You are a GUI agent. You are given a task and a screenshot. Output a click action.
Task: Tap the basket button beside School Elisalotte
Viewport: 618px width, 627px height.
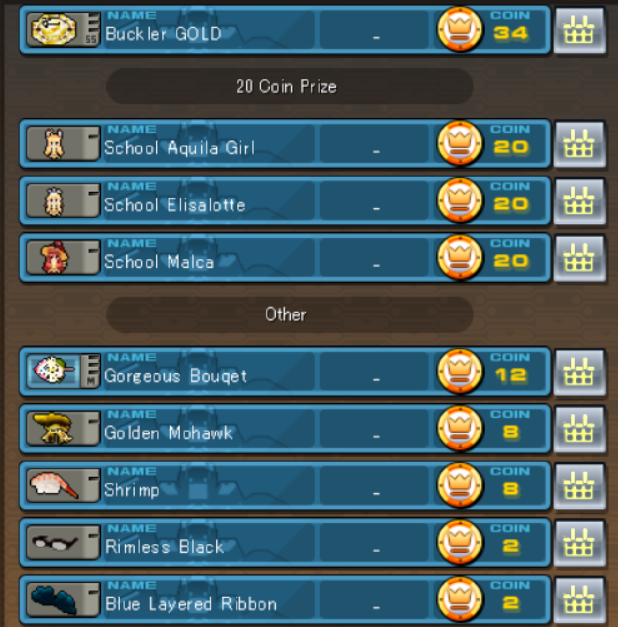(580, 203)
